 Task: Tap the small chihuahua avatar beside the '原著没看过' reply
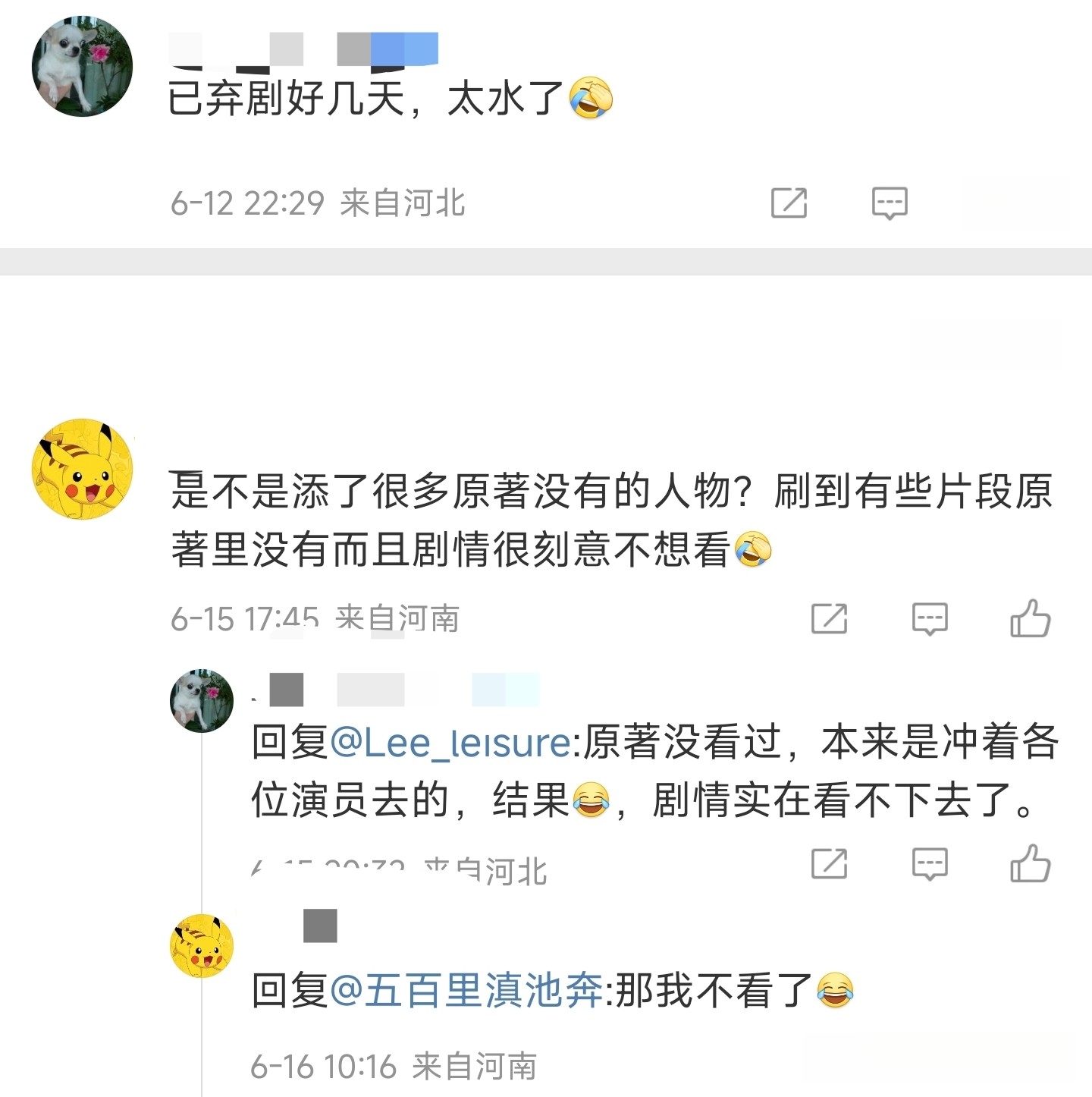[201, 700]
